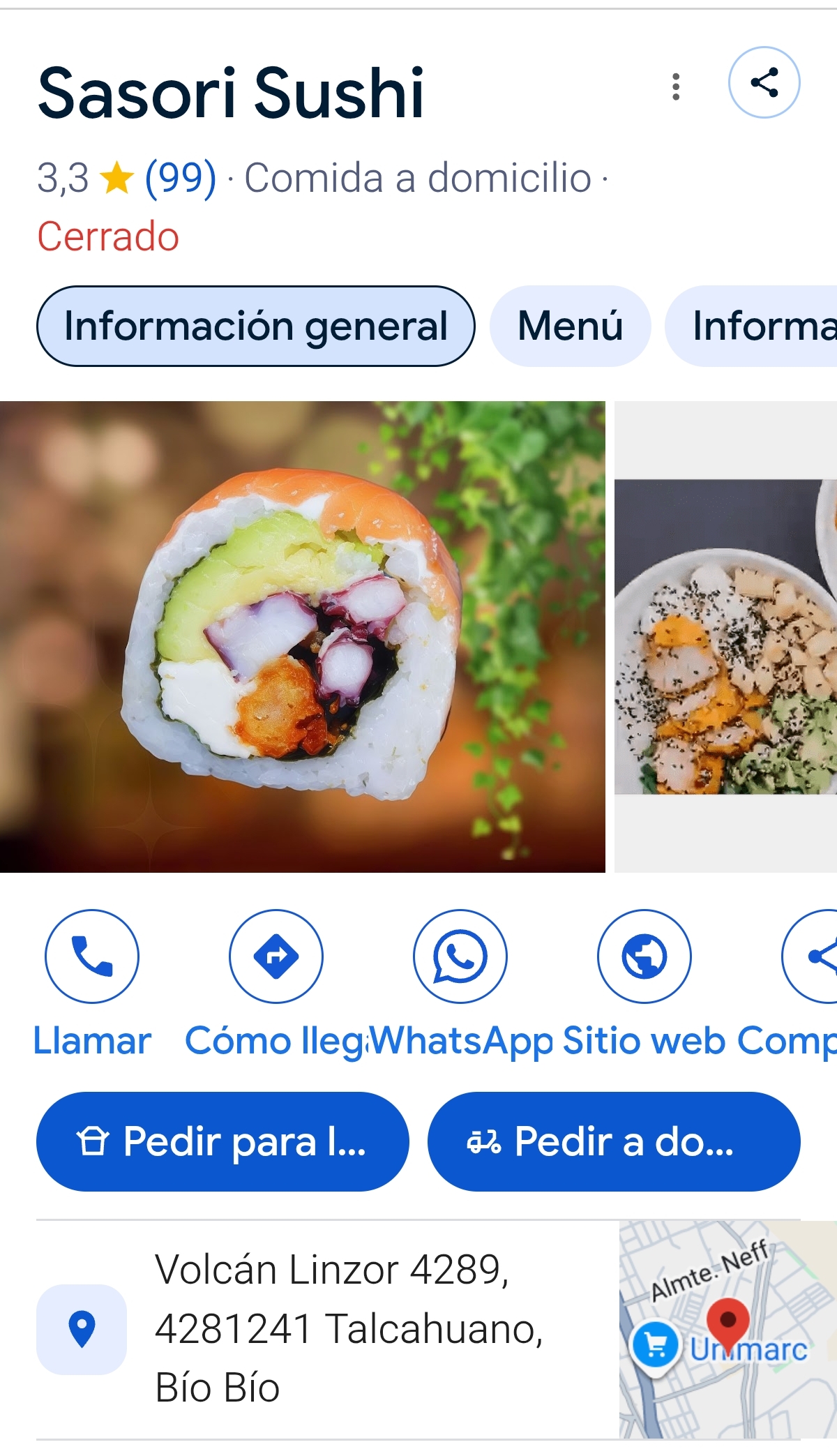This screenshot has width=837, height=1456.
Task: Select the Información general tab
Action: coord(255,326)
